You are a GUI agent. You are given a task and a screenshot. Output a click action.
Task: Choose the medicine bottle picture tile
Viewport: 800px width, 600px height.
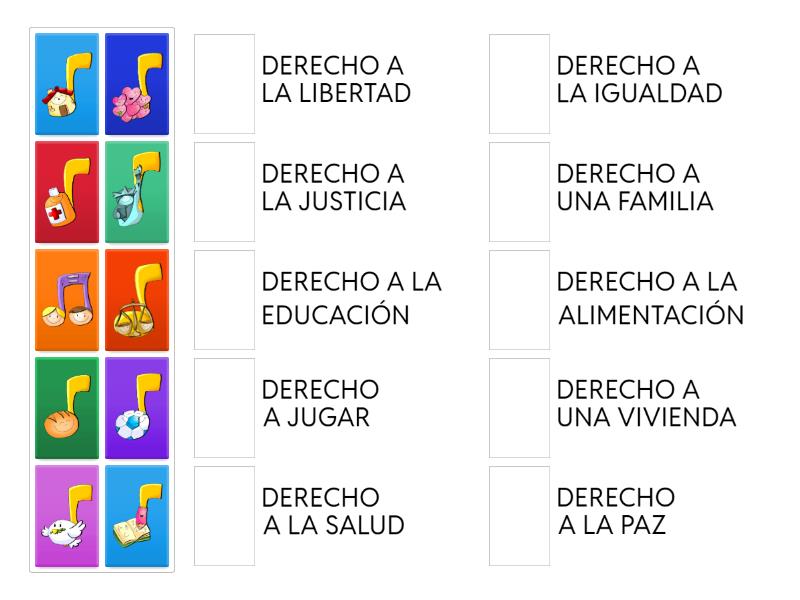tap(67, 192)
